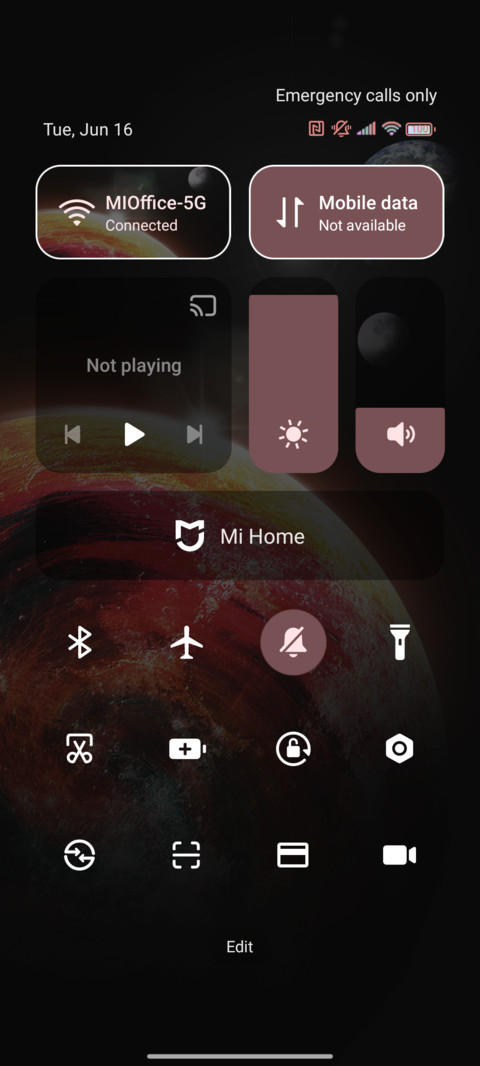Open the scanner tile
The image size is (480, 1066).
pyautogui.click(x=186, y=855)
